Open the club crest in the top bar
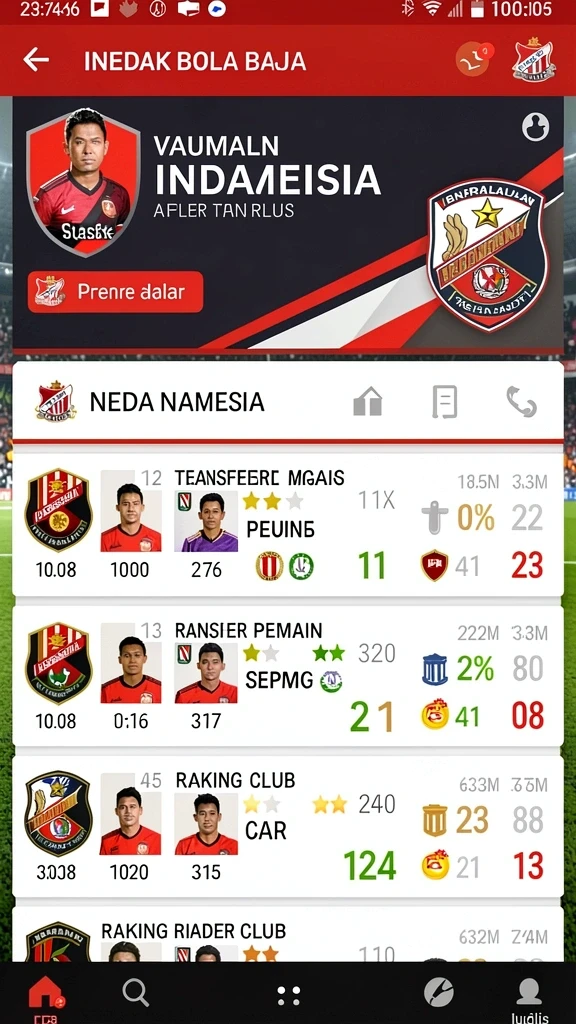The width and height of the screenshot is (576, 1024). (x=534, y=59)
